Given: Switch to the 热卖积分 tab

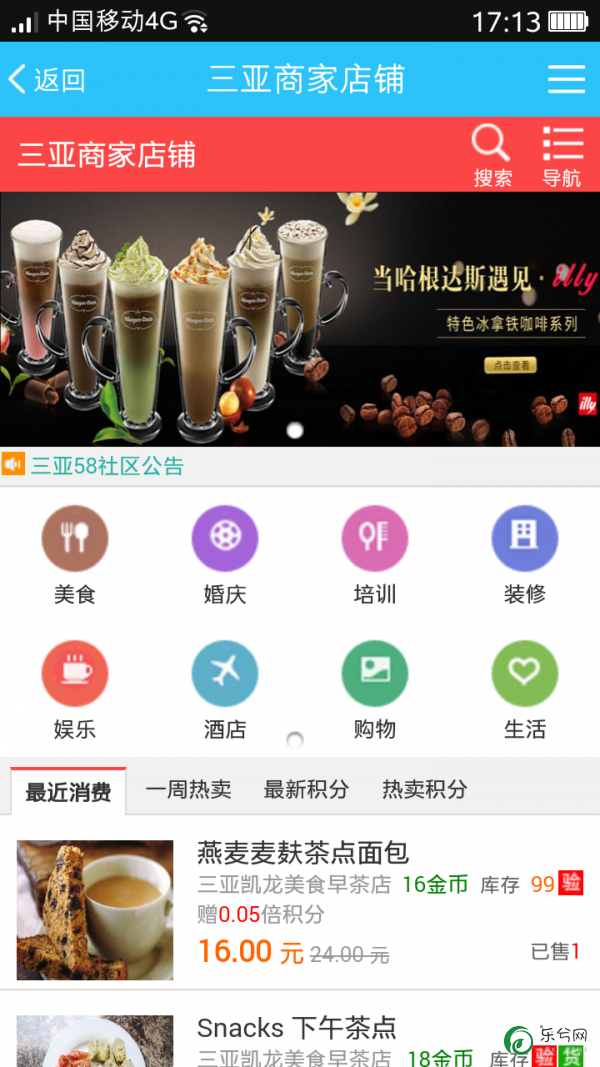Looking at the screenshot, I should coord(424,789).
